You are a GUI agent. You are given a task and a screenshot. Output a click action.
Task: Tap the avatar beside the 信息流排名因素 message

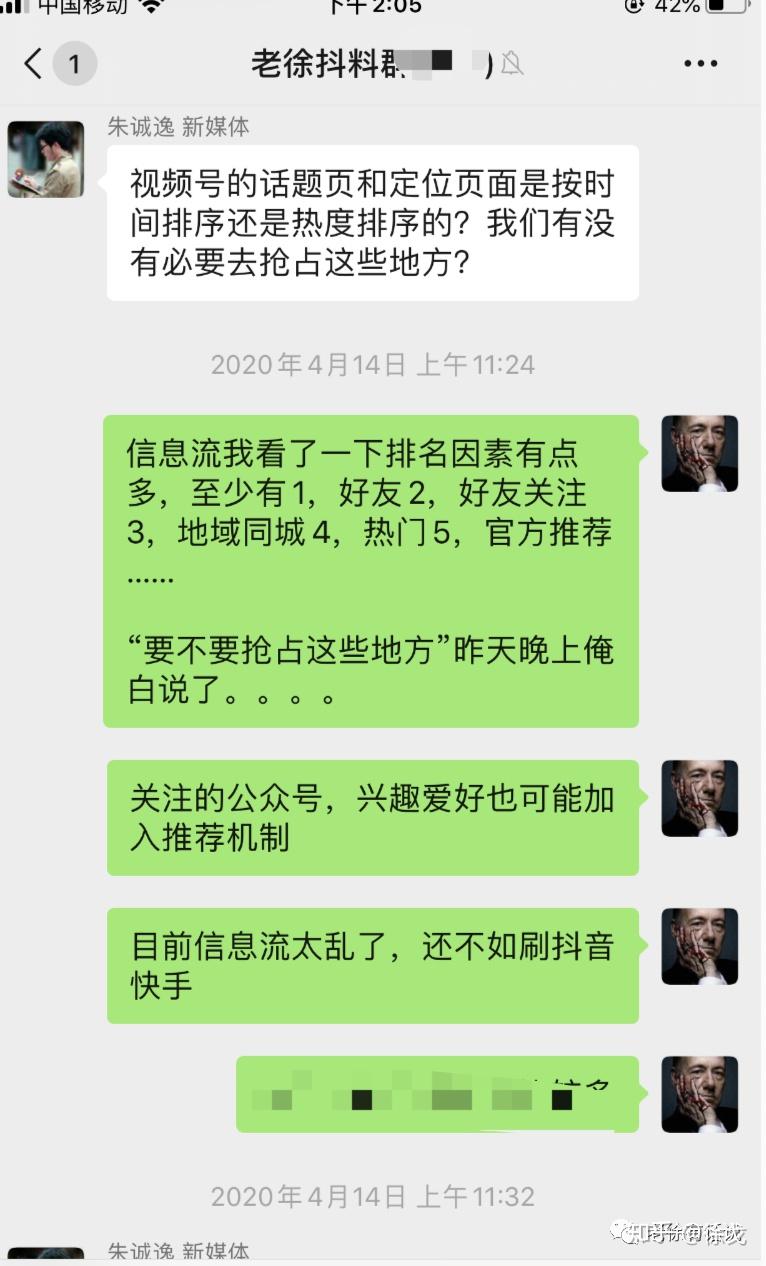699,453
